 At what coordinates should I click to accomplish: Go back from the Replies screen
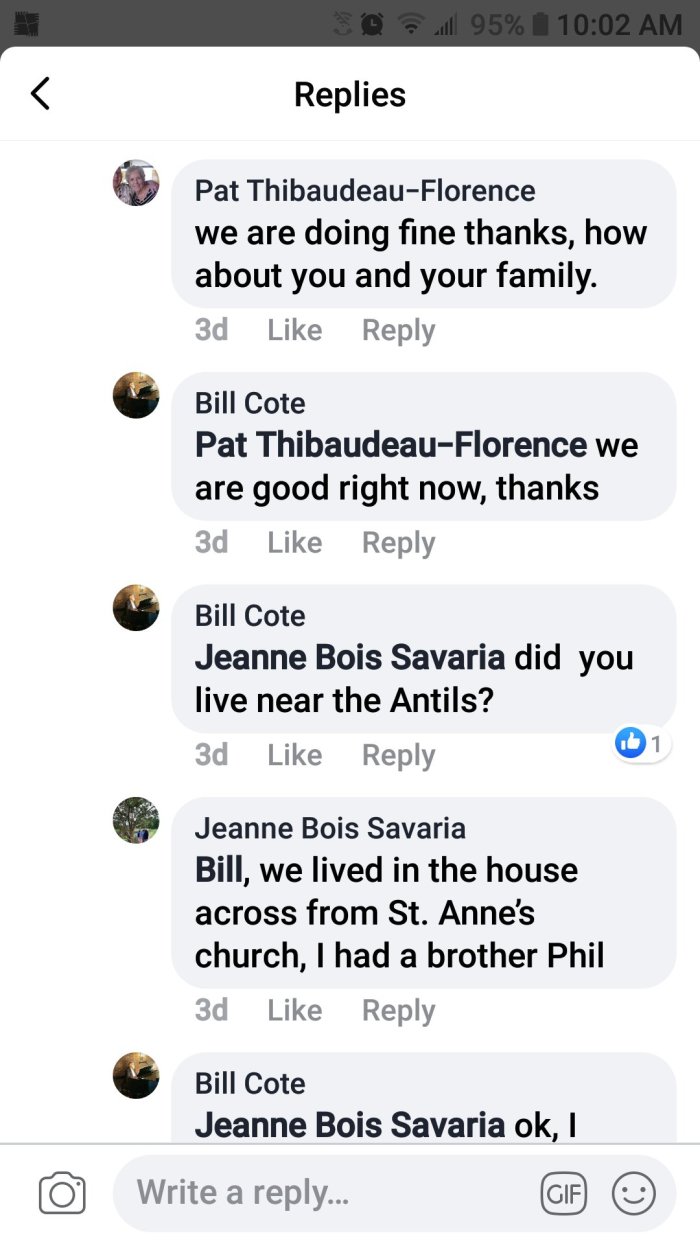(40, 94)
